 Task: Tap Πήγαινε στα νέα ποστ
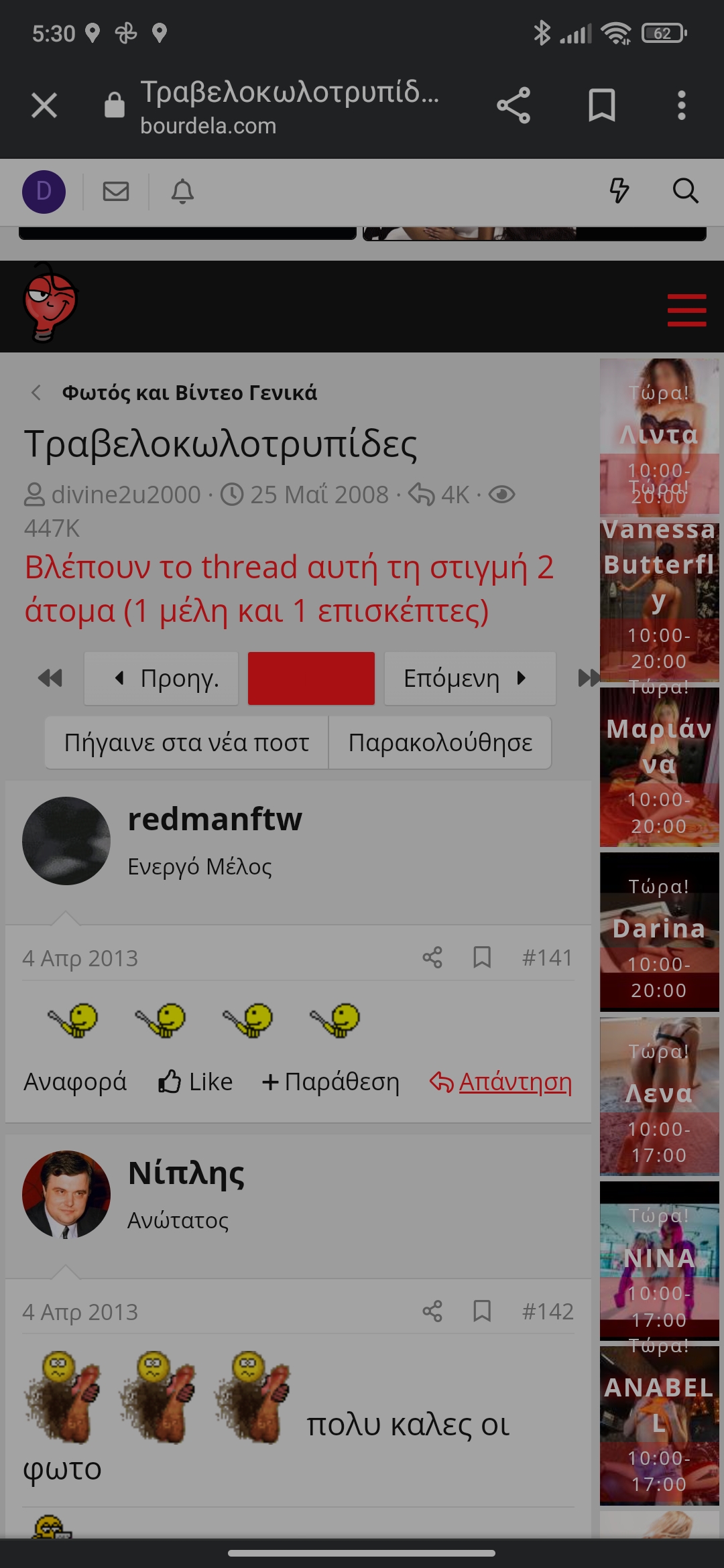(x=186, y=742)
